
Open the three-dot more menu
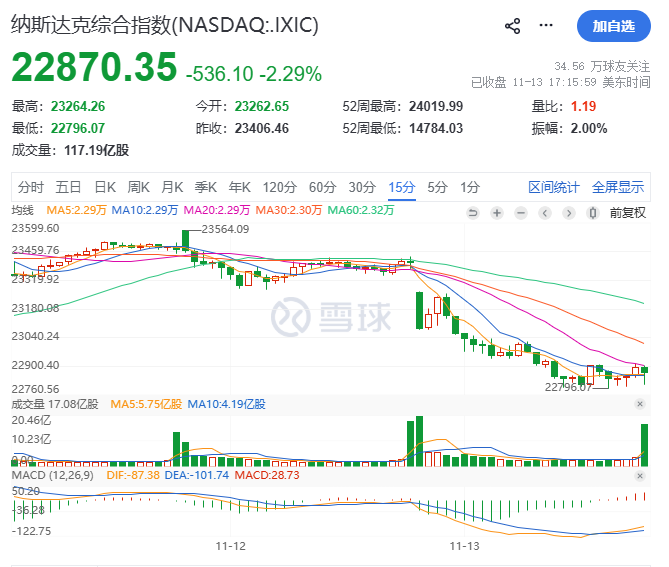click(x=545, y=26)
